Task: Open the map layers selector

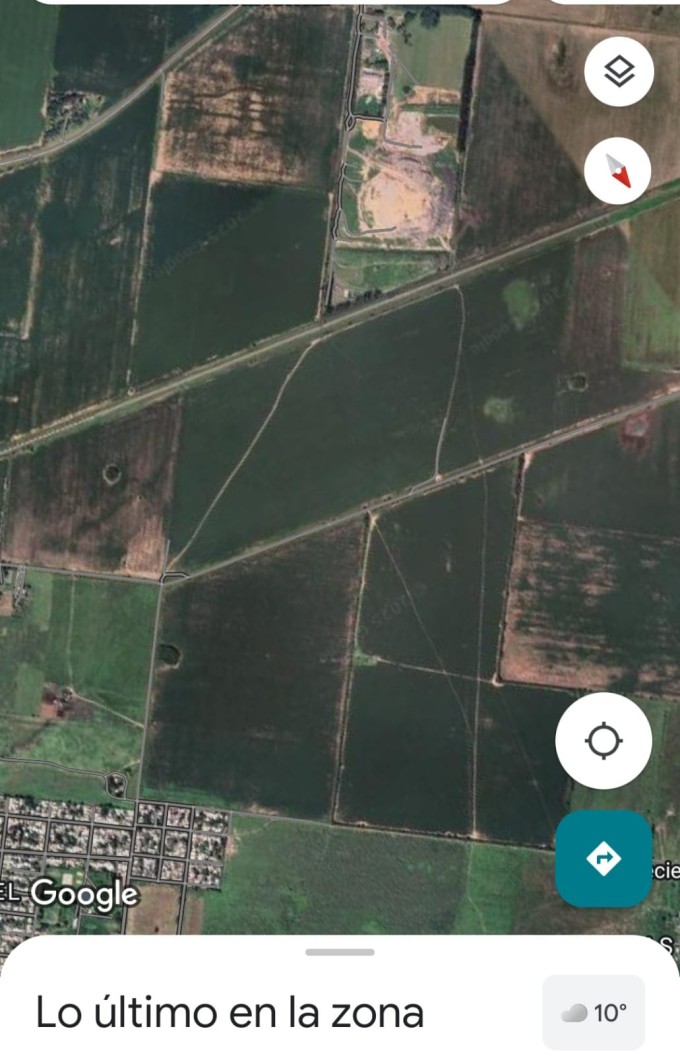Action: click(619, 72)
